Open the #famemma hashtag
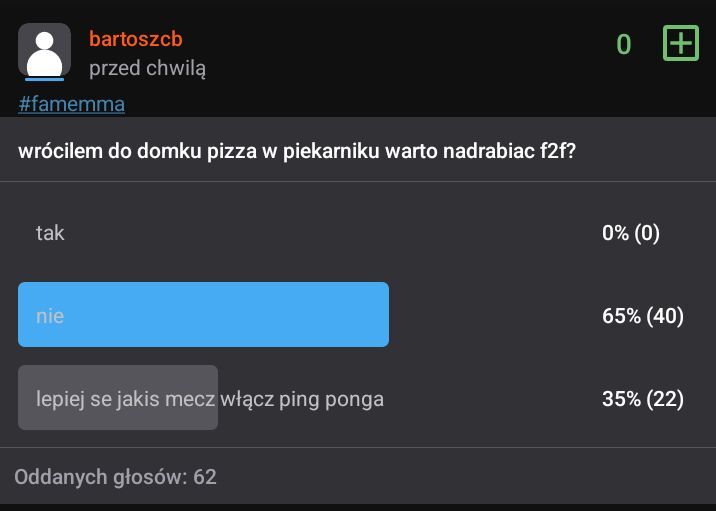This screenshot has height=511, width=716. click(x=72, y=104)
